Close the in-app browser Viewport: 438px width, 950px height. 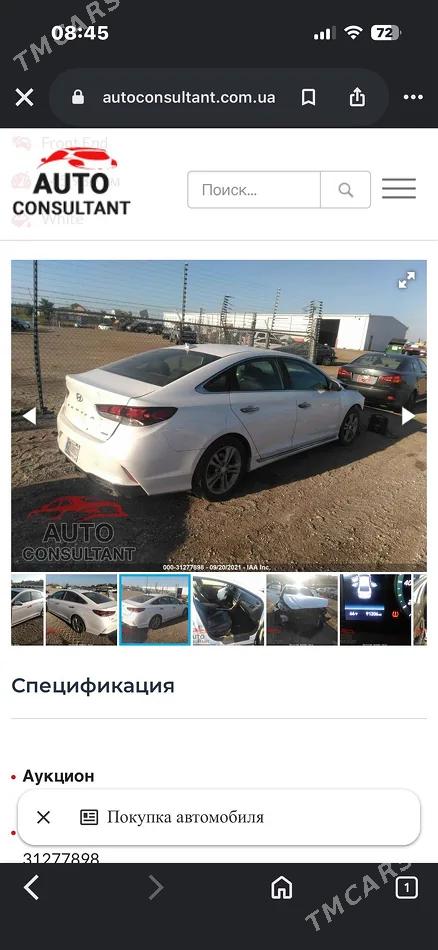pos(24,97)
